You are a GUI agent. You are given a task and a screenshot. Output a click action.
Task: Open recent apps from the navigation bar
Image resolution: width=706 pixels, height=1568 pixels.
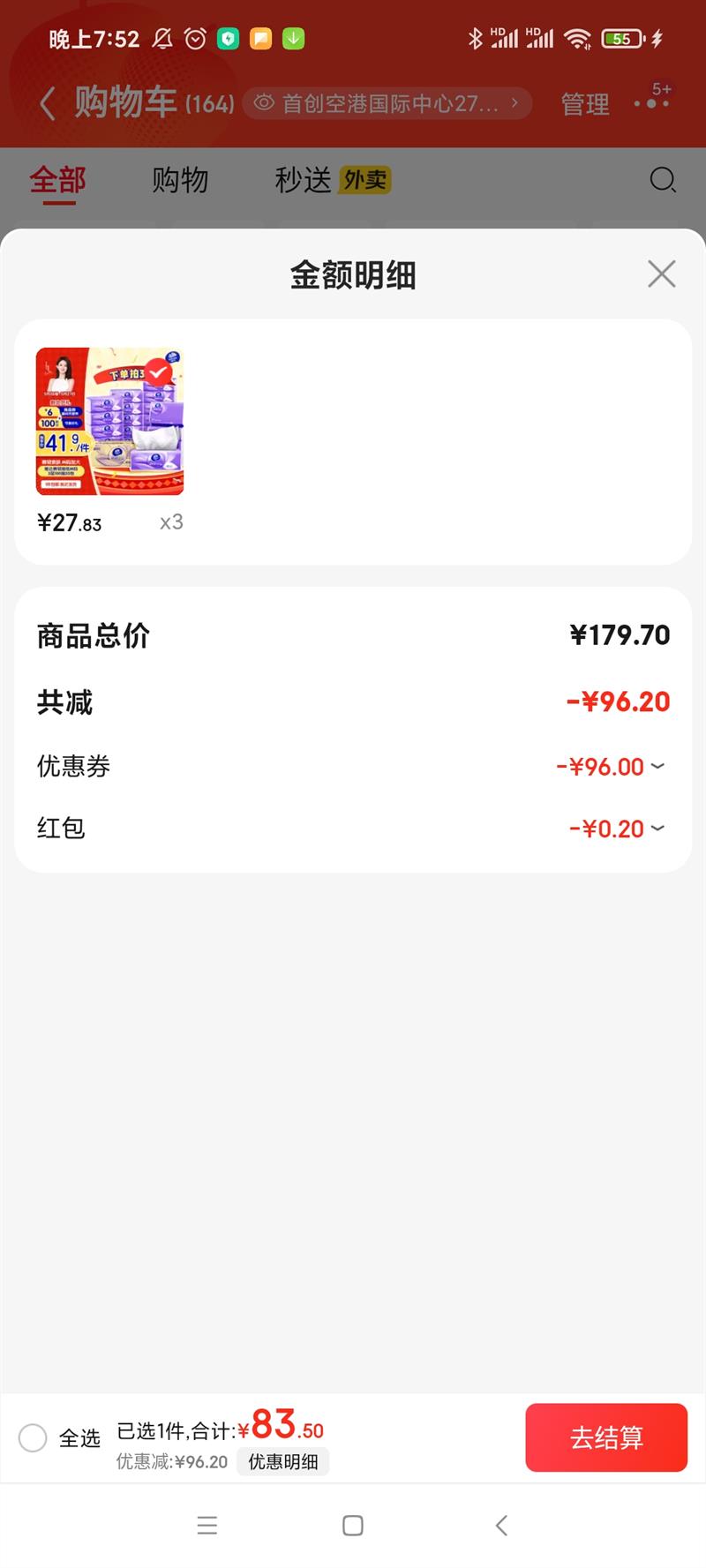[207, 1526]
